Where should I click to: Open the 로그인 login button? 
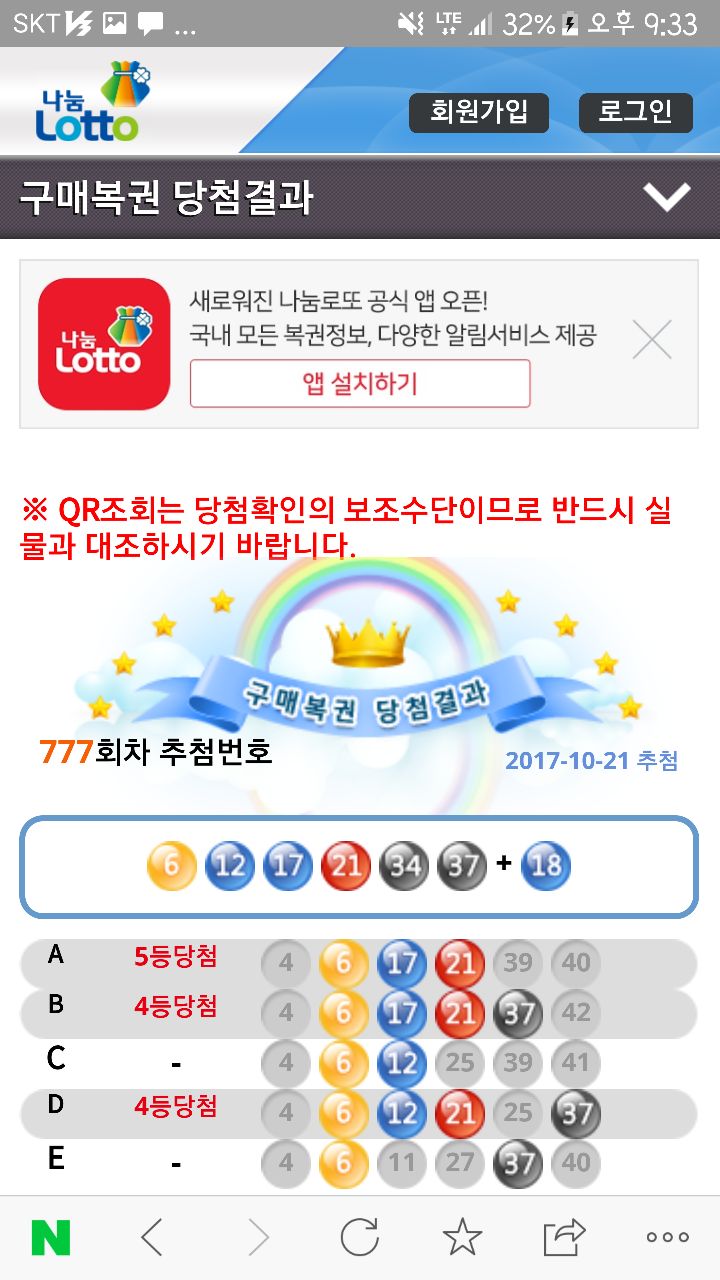click(x=635, y=111)
